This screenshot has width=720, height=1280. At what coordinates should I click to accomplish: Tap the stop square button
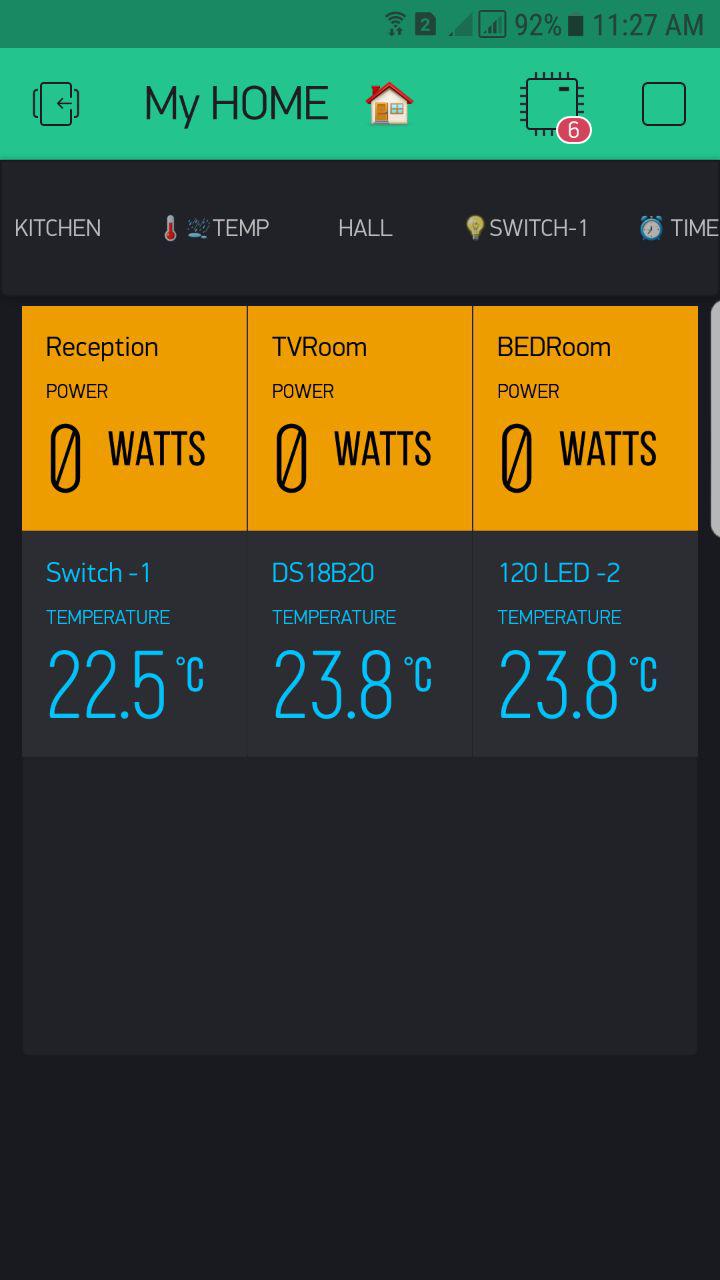tap(664, 104)
